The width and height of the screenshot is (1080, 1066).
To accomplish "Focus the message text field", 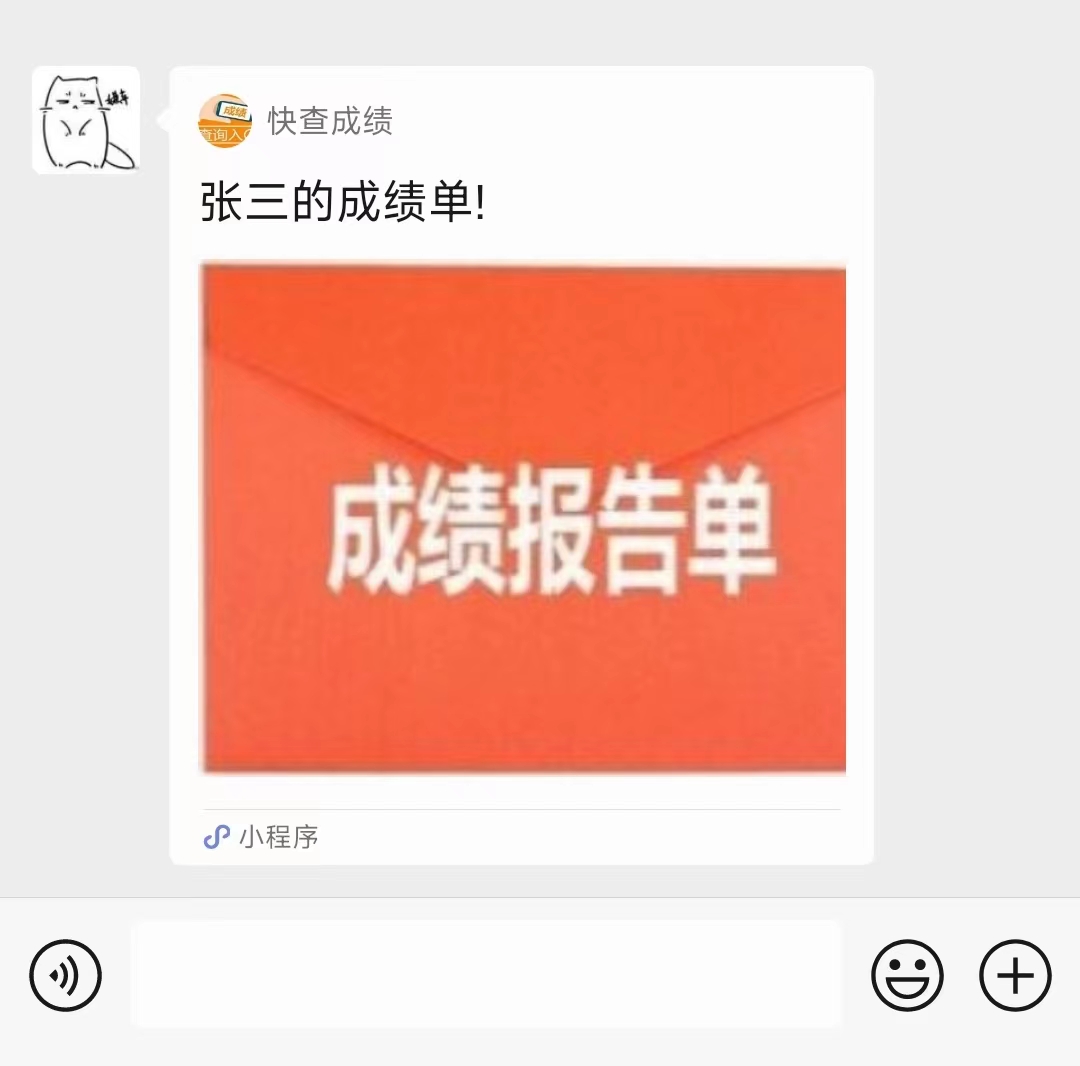I will [486, 974].
